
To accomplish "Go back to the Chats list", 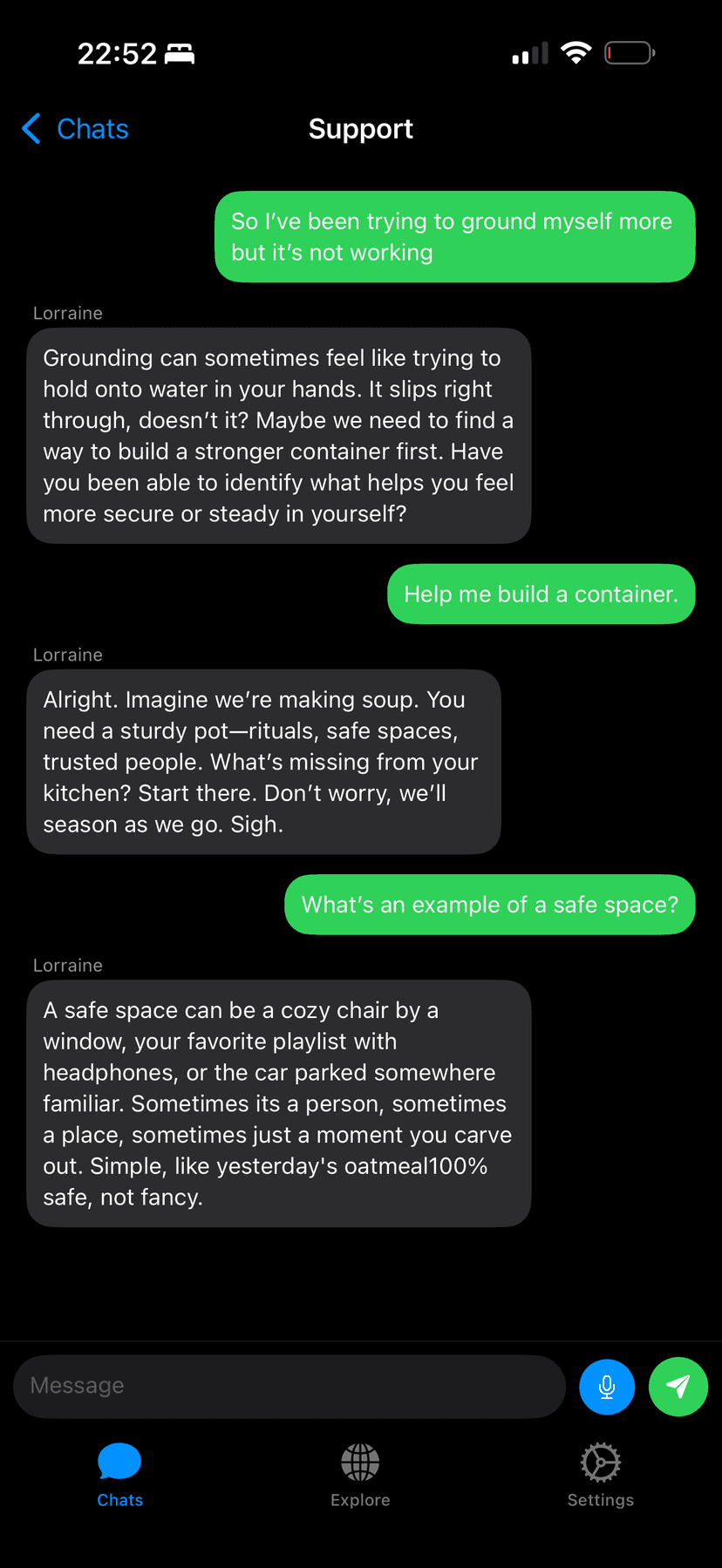I will pos(76,129).
